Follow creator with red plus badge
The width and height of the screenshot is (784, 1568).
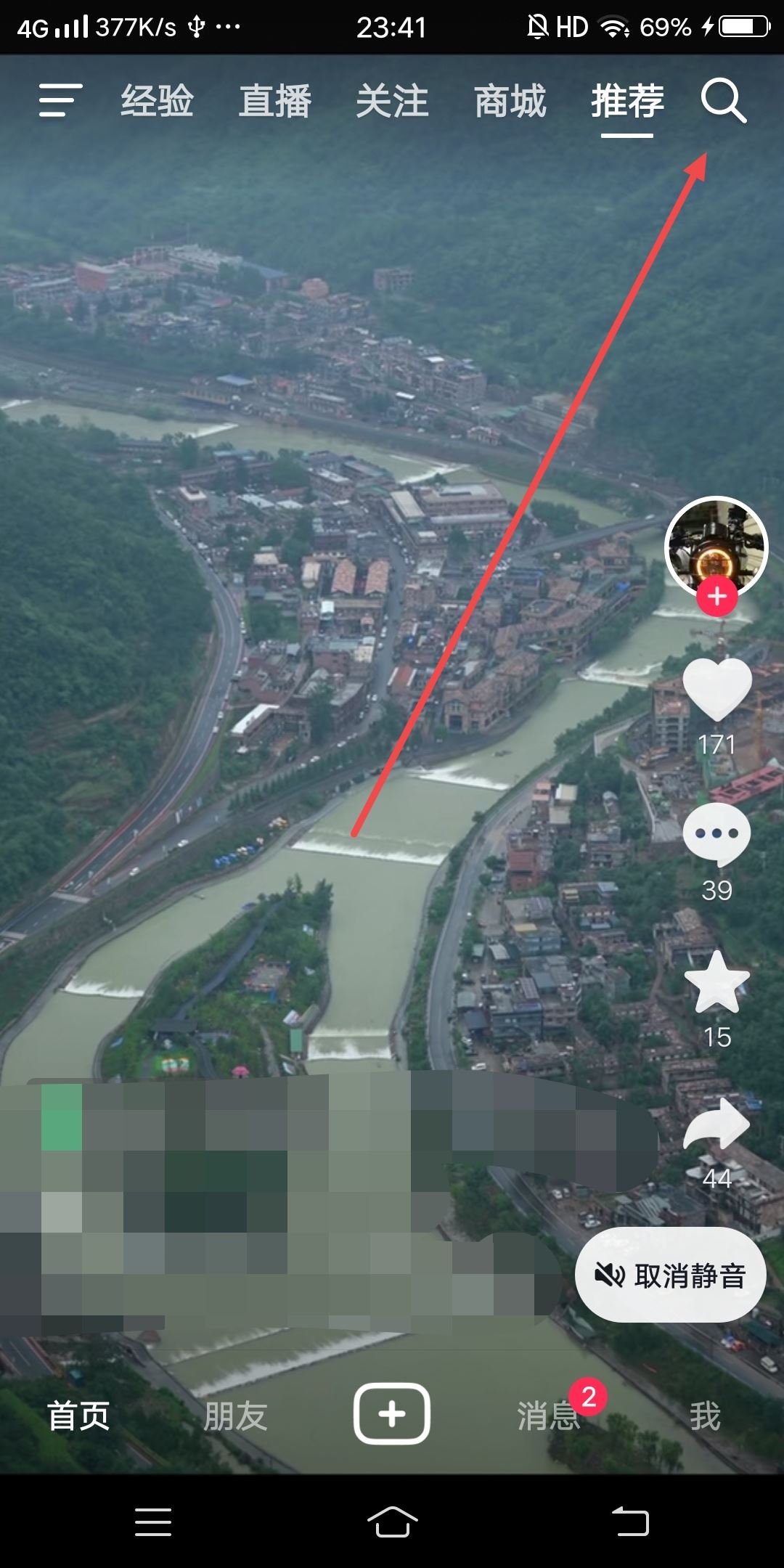[x=716, y=597]
